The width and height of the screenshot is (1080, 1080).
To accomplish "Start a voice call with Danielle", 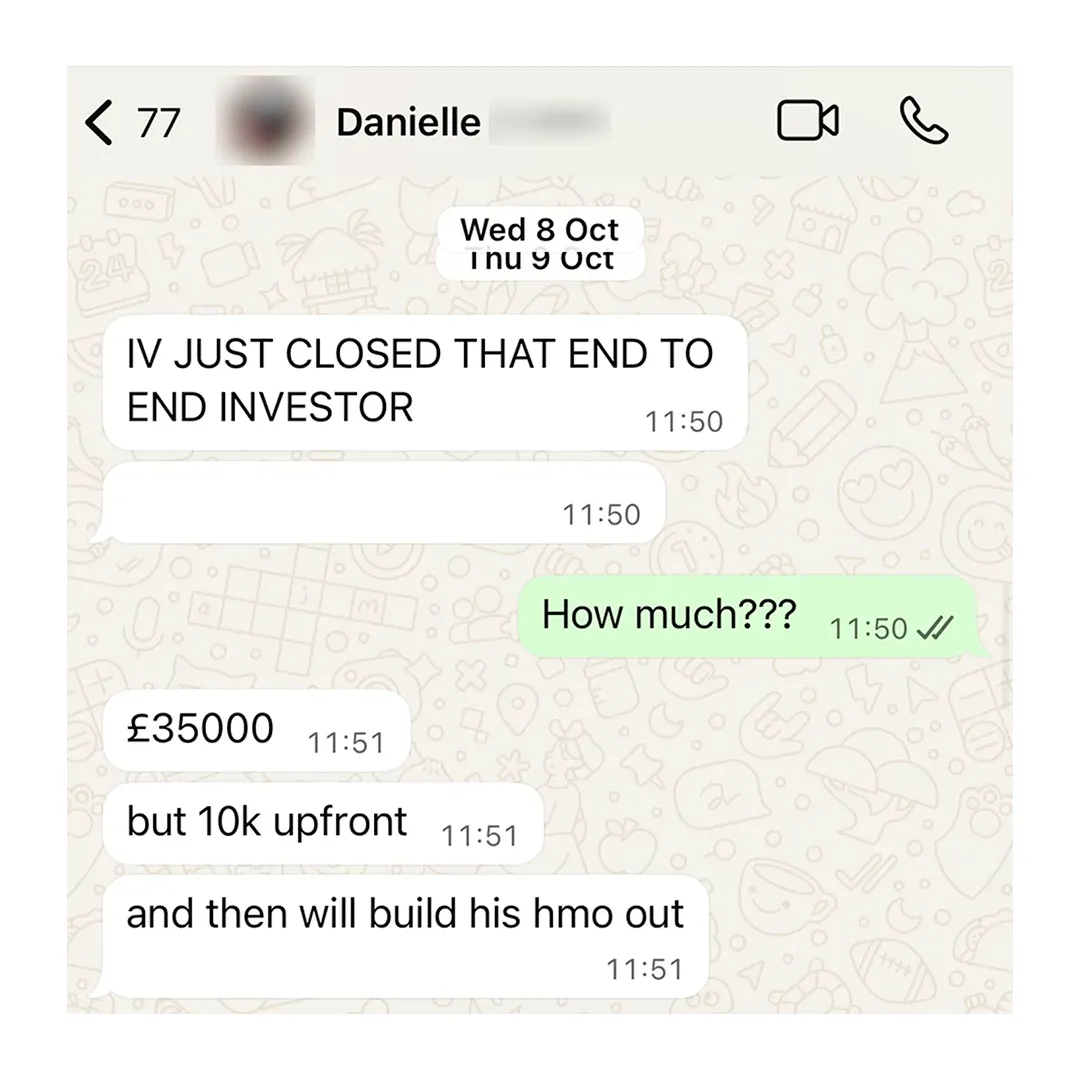I will tap(923, 122).
